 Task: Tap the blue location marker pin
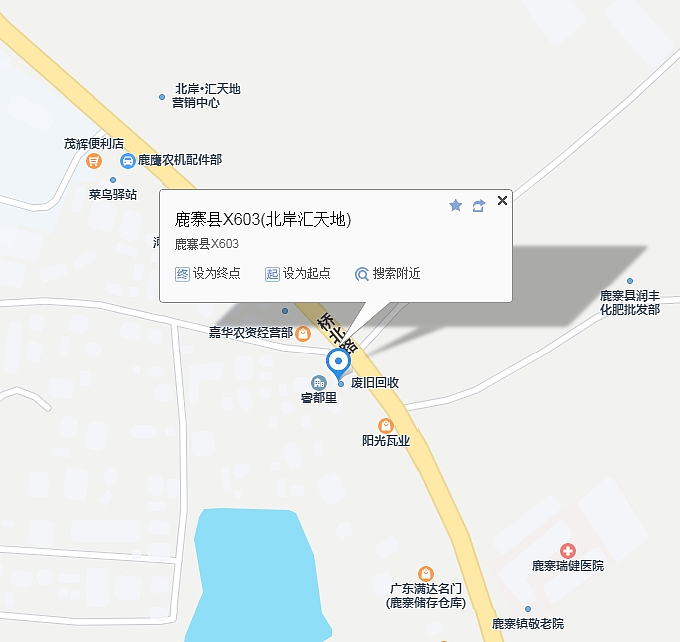[x=341, y=363]
